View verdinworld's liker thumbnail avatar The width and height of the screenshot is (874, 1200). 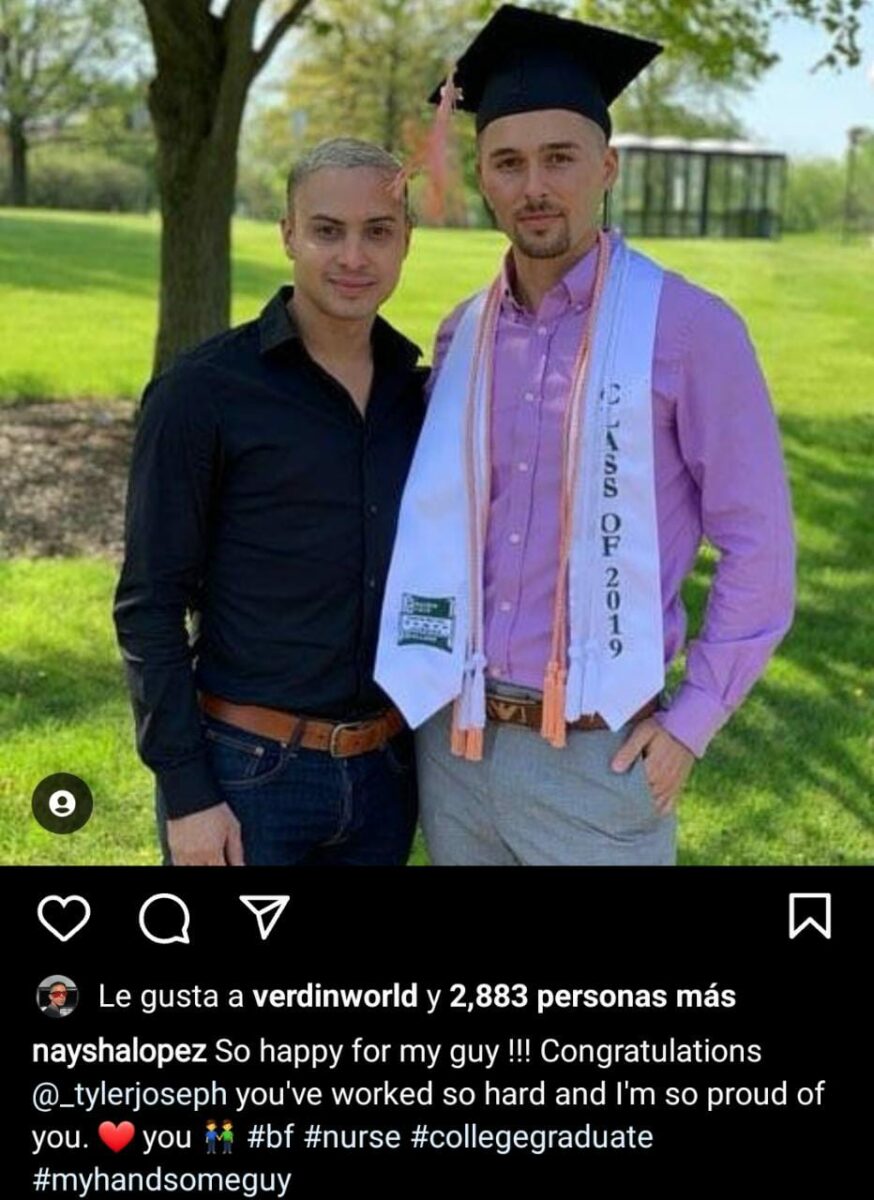pos(56,995)
